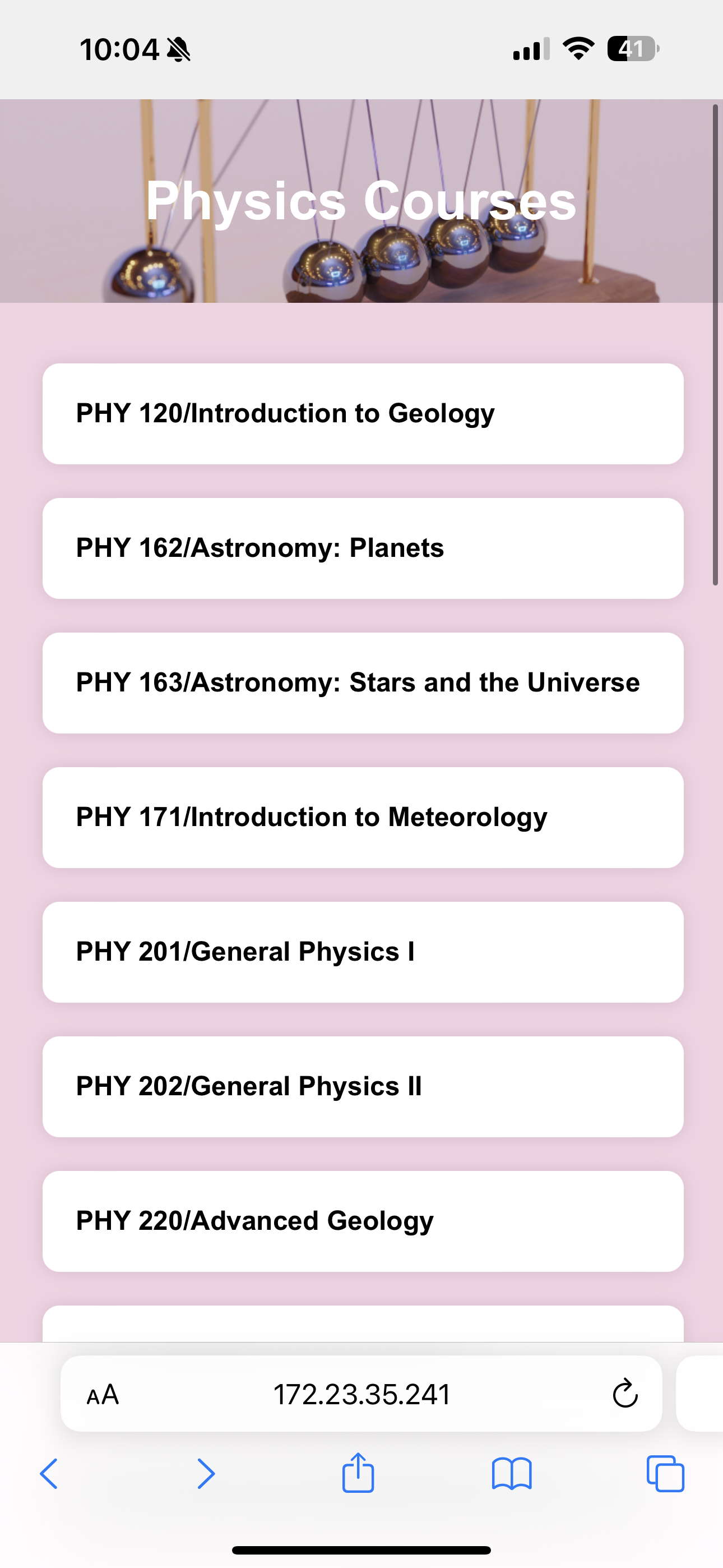723x1568 pixels.
Task: Open PHY 220 Advanced Geology course
Action: 363,1221
